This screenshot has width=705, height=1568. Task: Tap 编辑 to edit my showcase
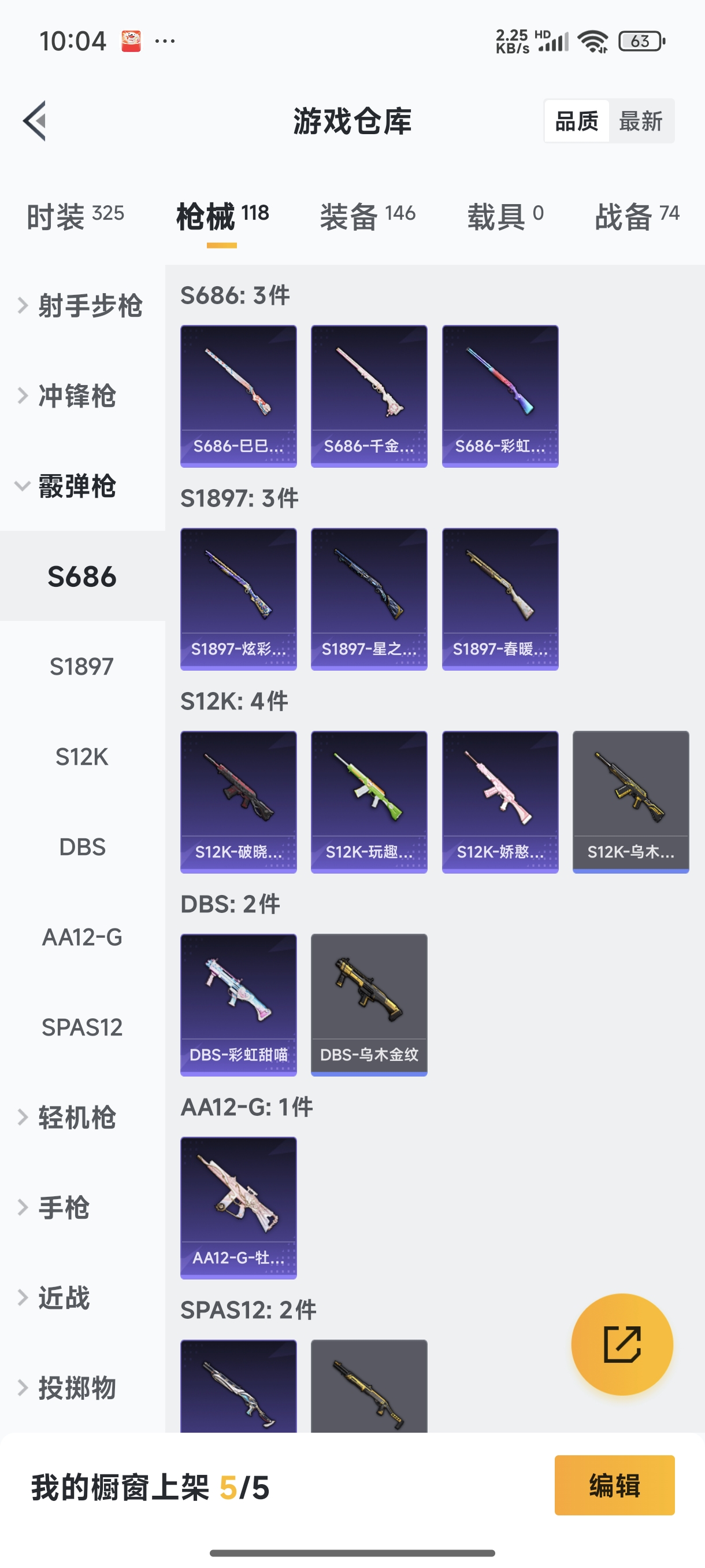614,1485
